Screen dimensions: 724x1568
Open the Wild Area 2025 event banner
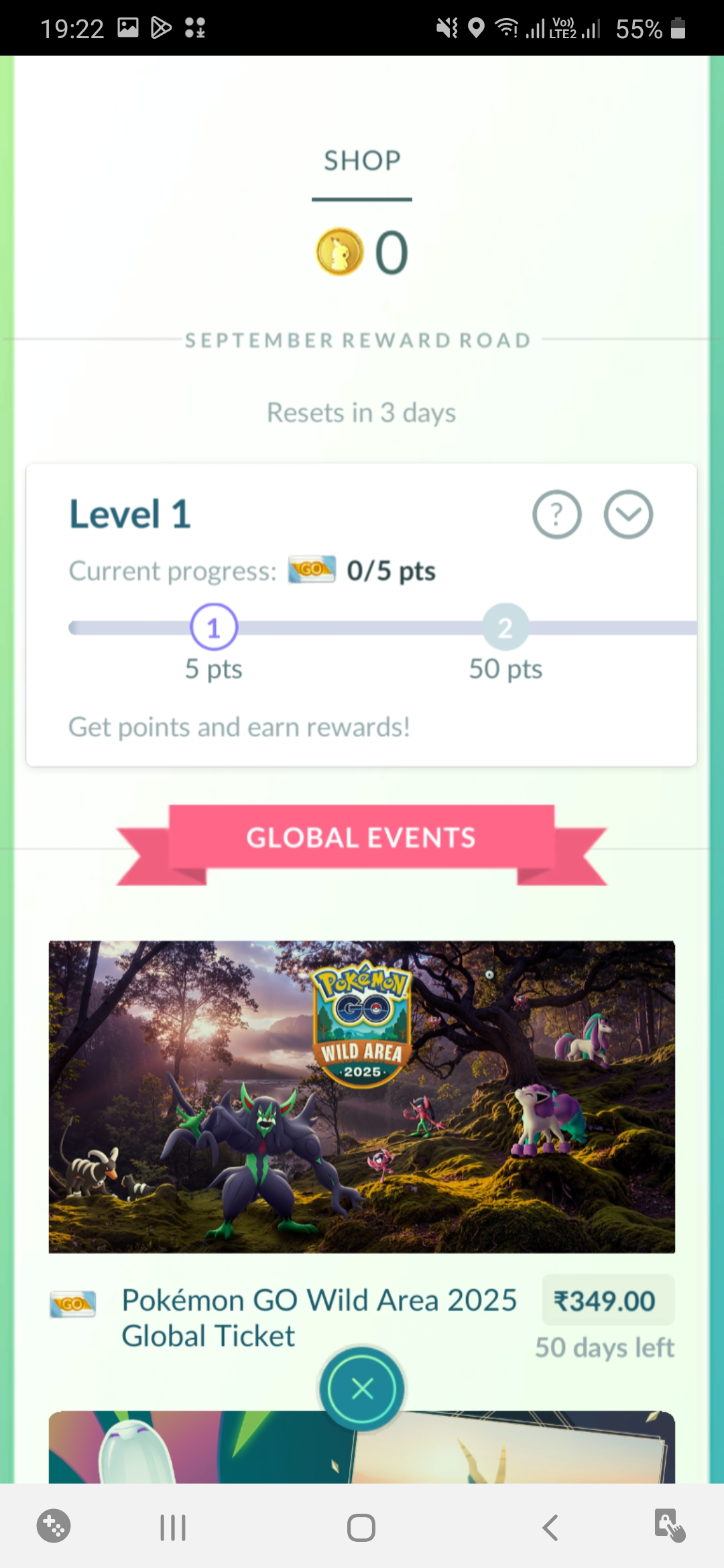pos(362,1096)
